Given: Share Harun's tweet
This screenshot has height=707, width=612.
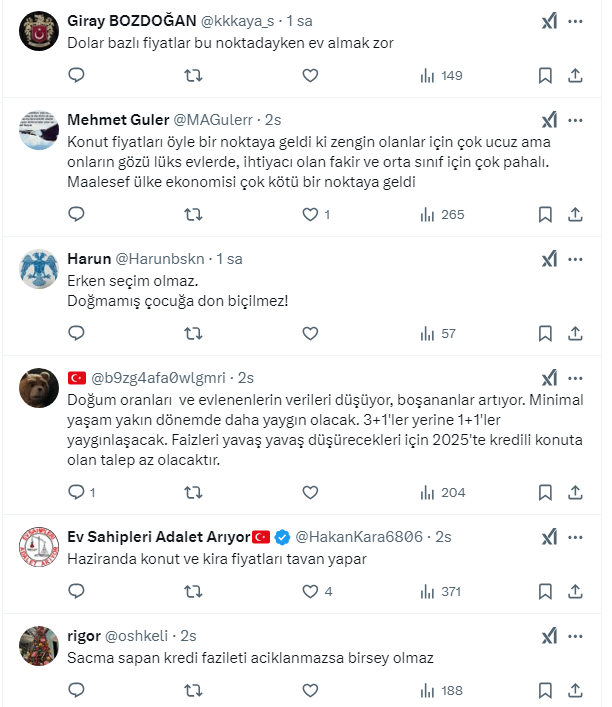Looking at the screenshot, I should pyautogui.click(x=575, y=334).
